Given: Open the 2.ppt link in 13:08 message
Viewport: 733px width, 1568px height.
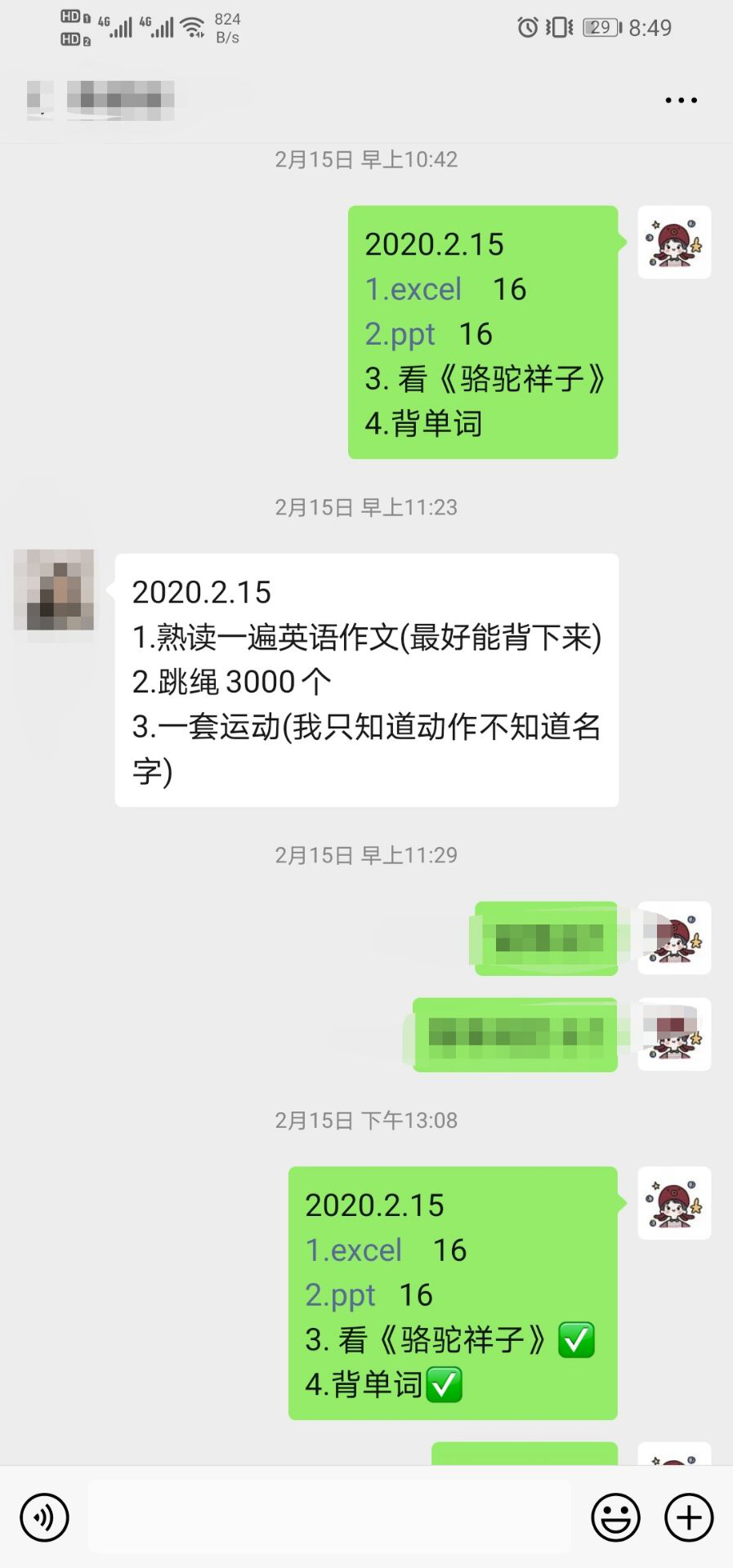Looking at the screenshot, I should tap(341, 1295).
